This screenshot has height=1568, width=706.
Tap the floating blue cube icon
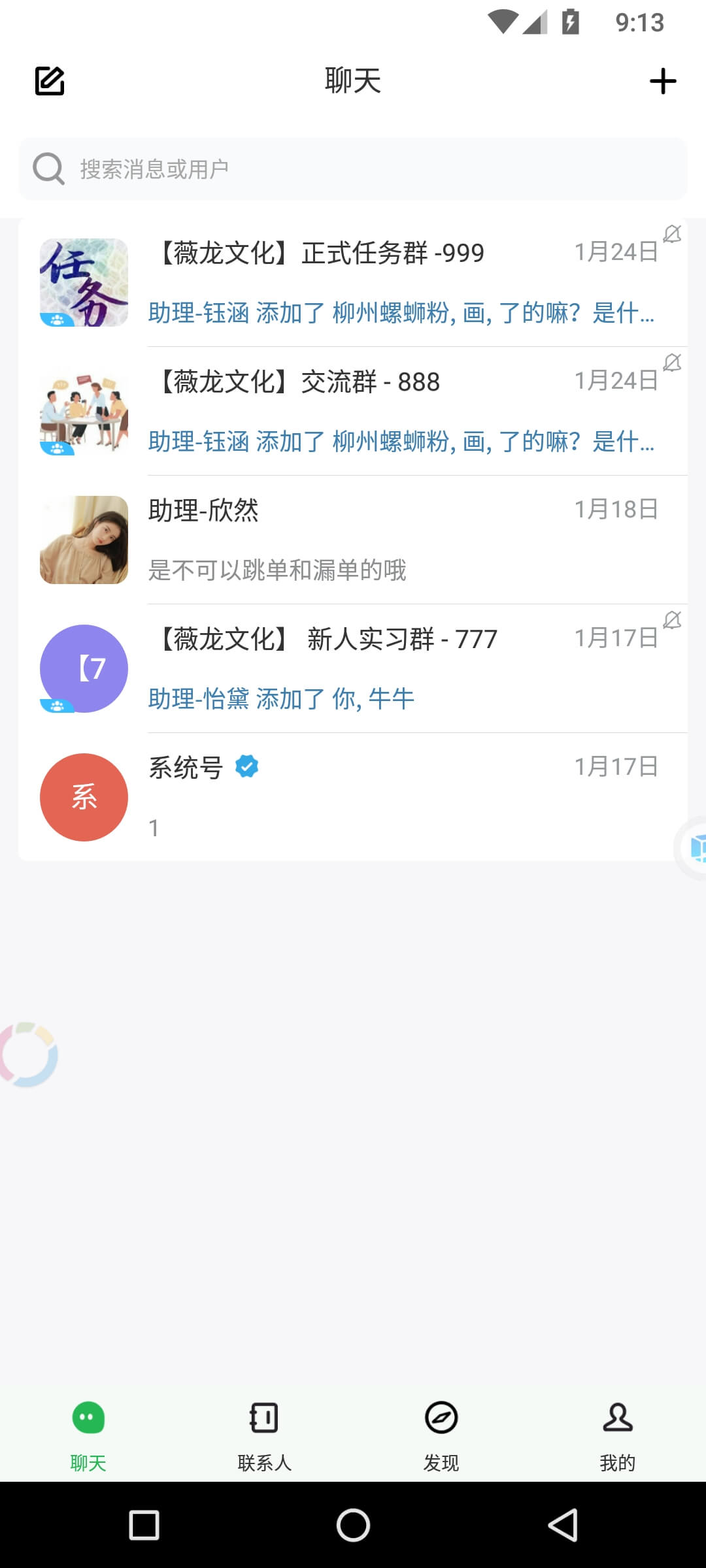pos(696,848)
